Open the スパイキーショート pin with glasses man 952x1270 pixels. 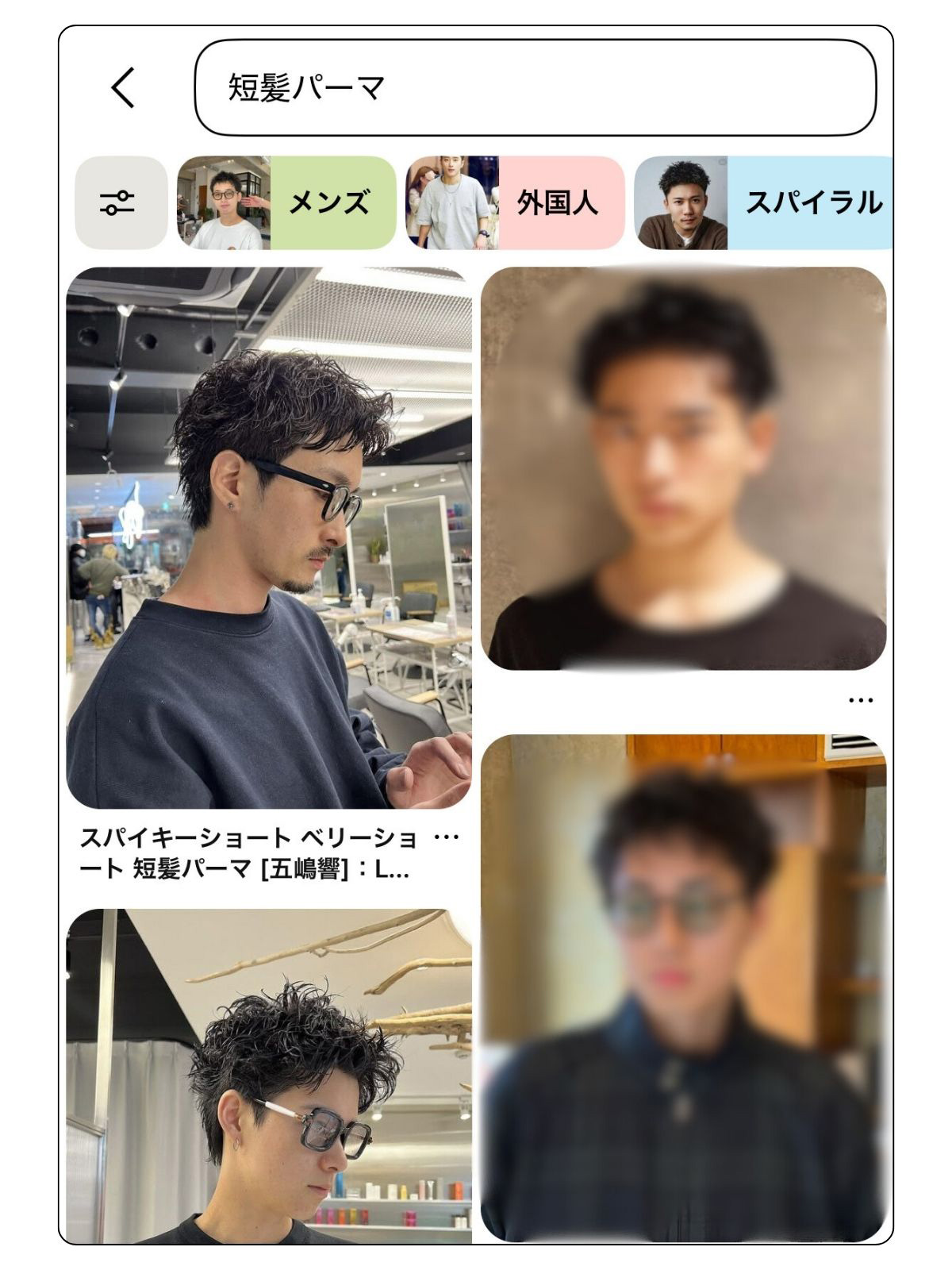(268, 537)
